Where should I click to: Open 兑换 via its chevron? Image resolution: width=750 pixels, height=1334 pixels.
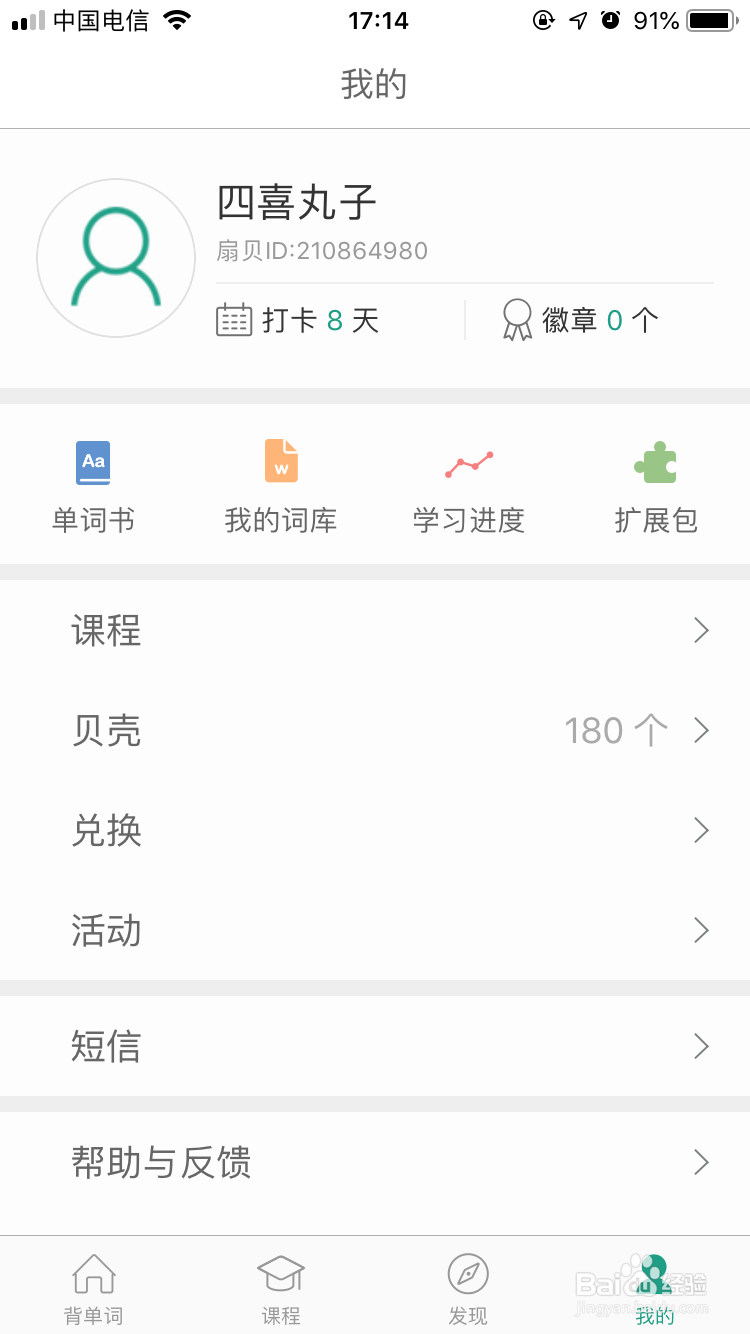pos(701,830)
